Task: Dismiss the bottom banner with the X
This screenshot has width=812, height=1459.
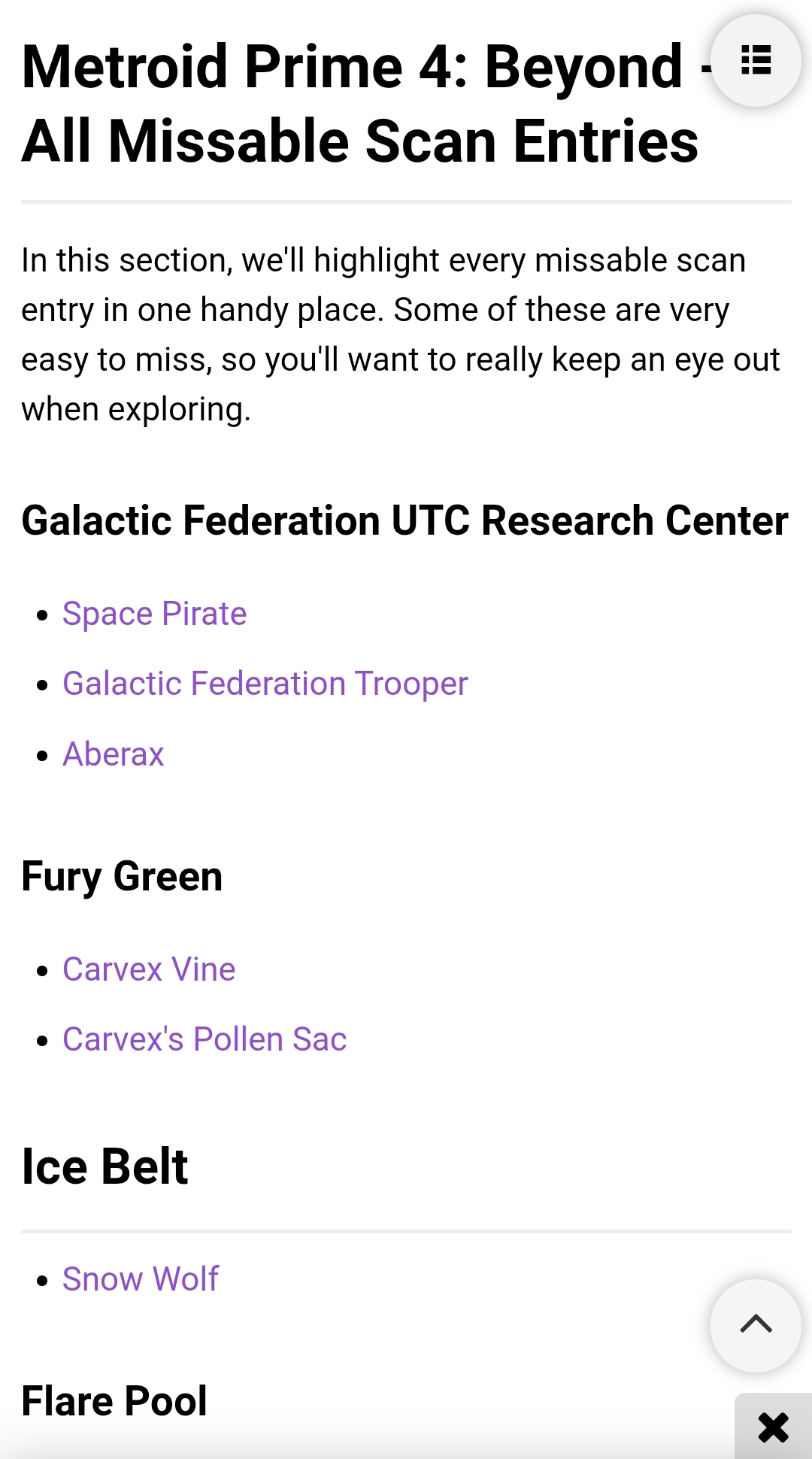Action: 773,1427
